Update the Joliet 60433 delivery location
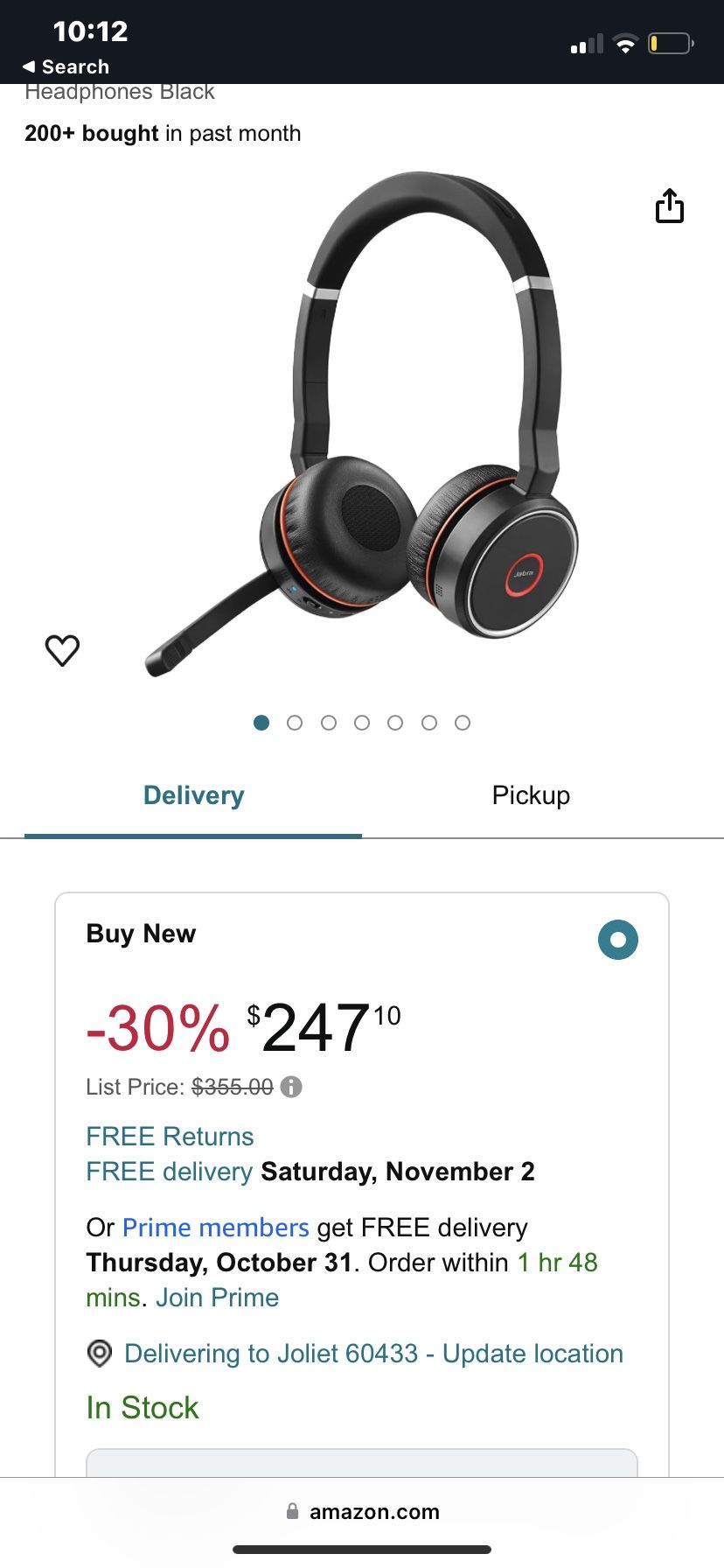 [373, 1354]
